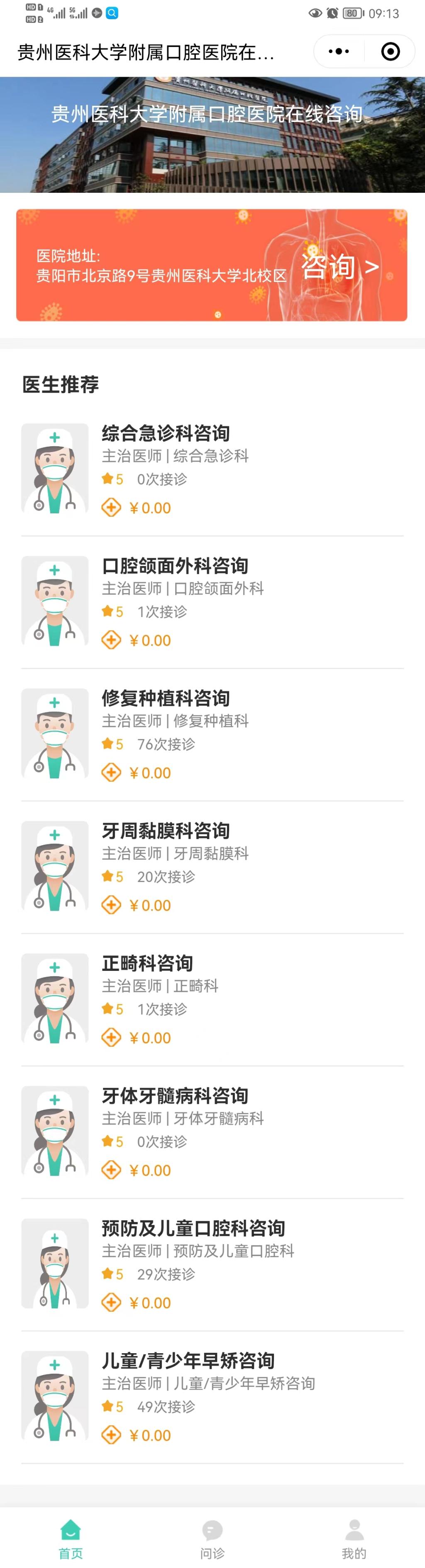Tap the 咨询 hospital address banner
The width and height of the screenshot is (425, 1568).
click(212, 265)
